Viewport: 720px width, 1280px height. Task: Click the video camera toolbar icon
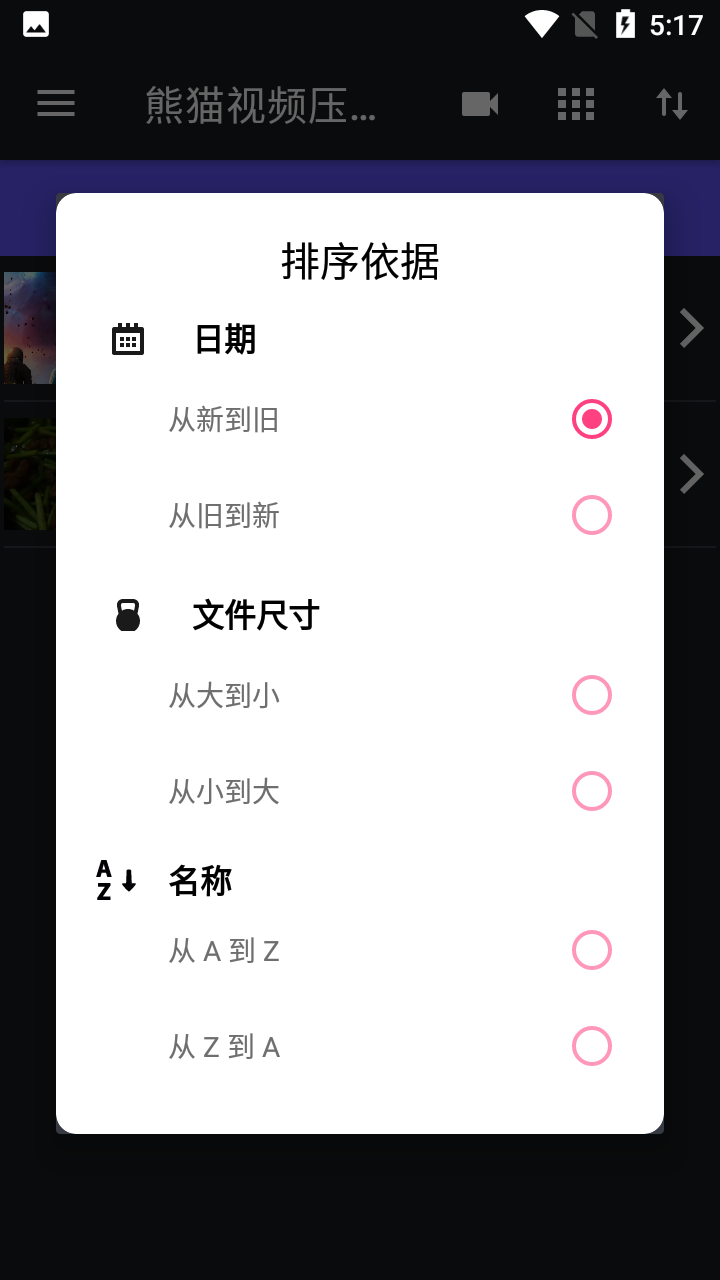coord(480,104)
